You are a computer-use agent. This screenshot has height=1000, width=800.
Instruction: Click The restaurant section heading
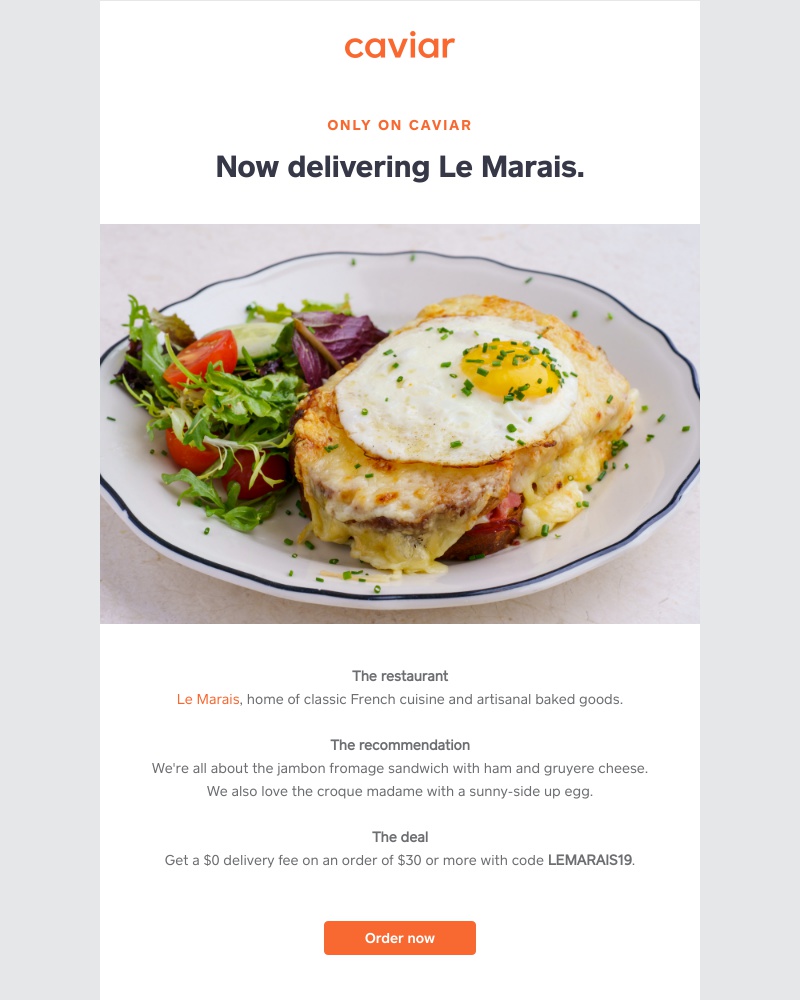(399, 677)
